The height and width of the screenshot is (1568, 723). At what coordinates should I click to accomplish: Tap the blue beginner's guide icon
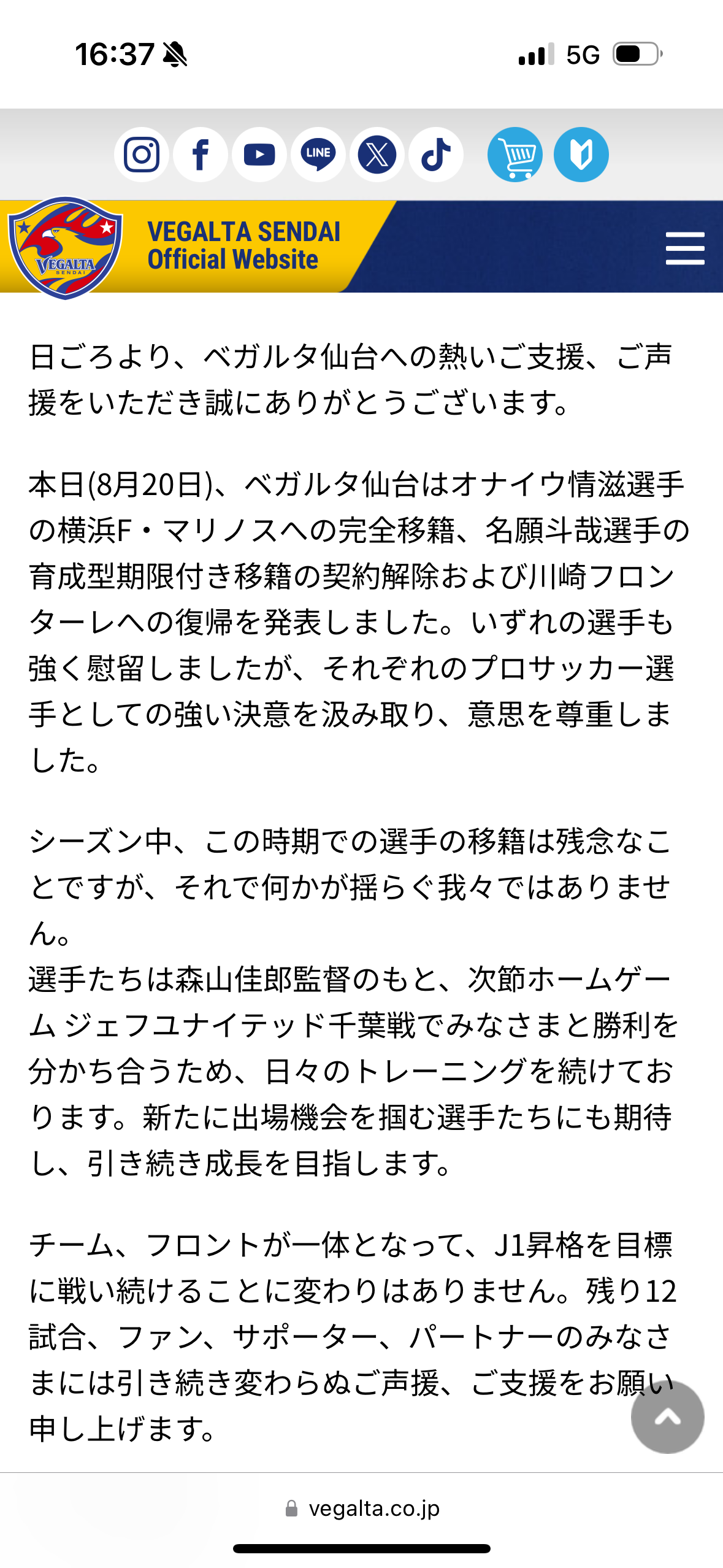point(581,155)
